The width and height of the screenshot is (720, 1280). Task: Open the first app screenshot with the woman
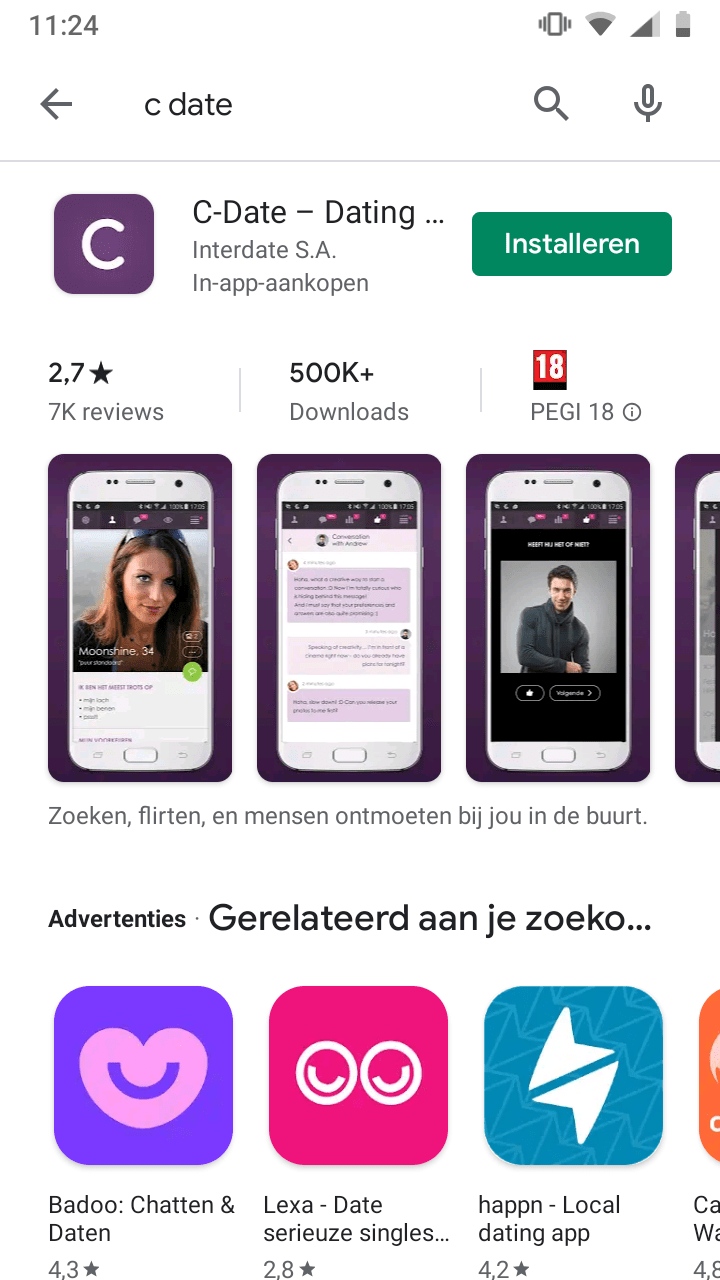pyautogui.click(x=140, y=617)
